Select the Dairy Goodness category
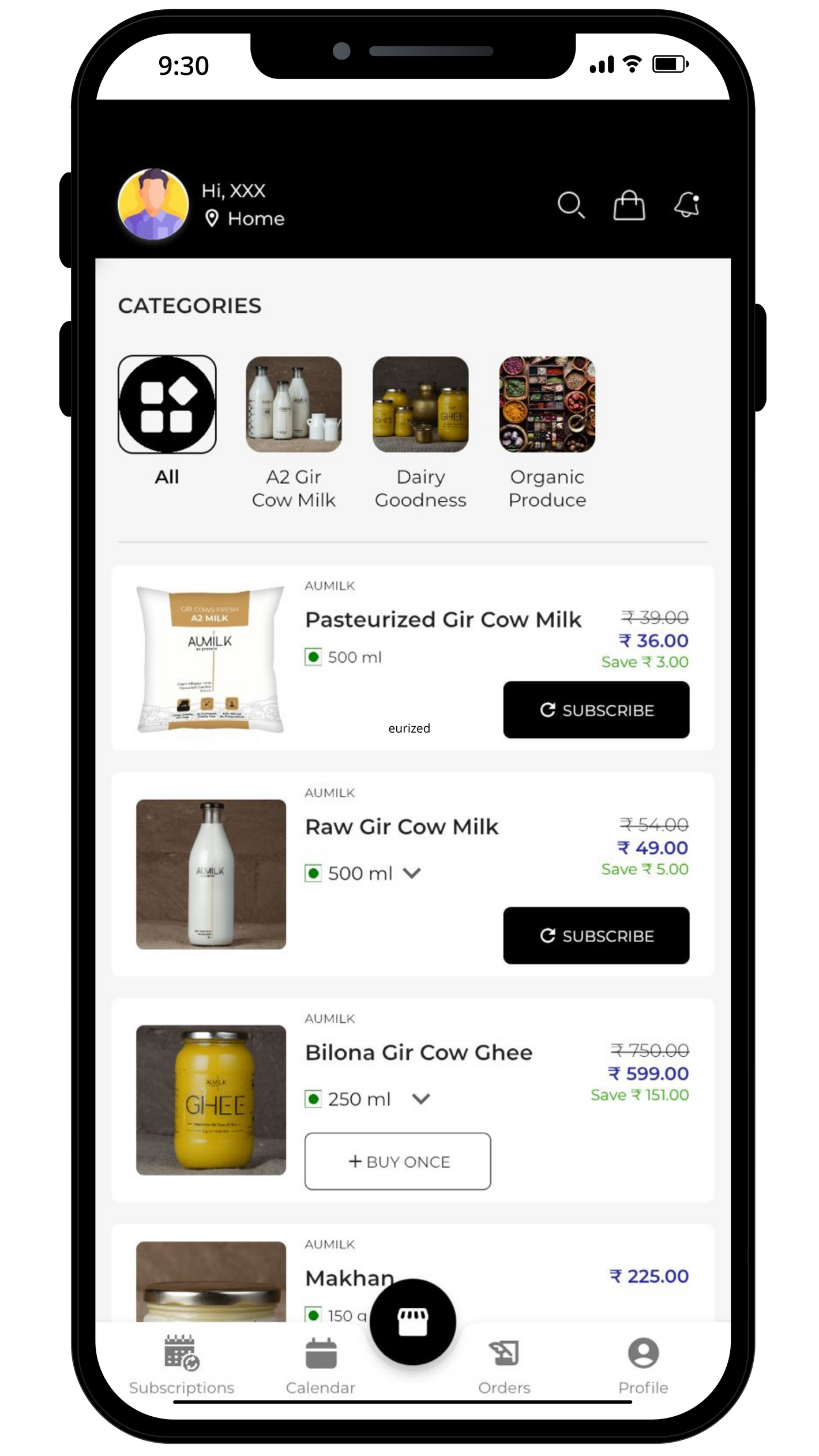Image resolution: width=819 pixels, height=1456 pixels. (420, 404)
